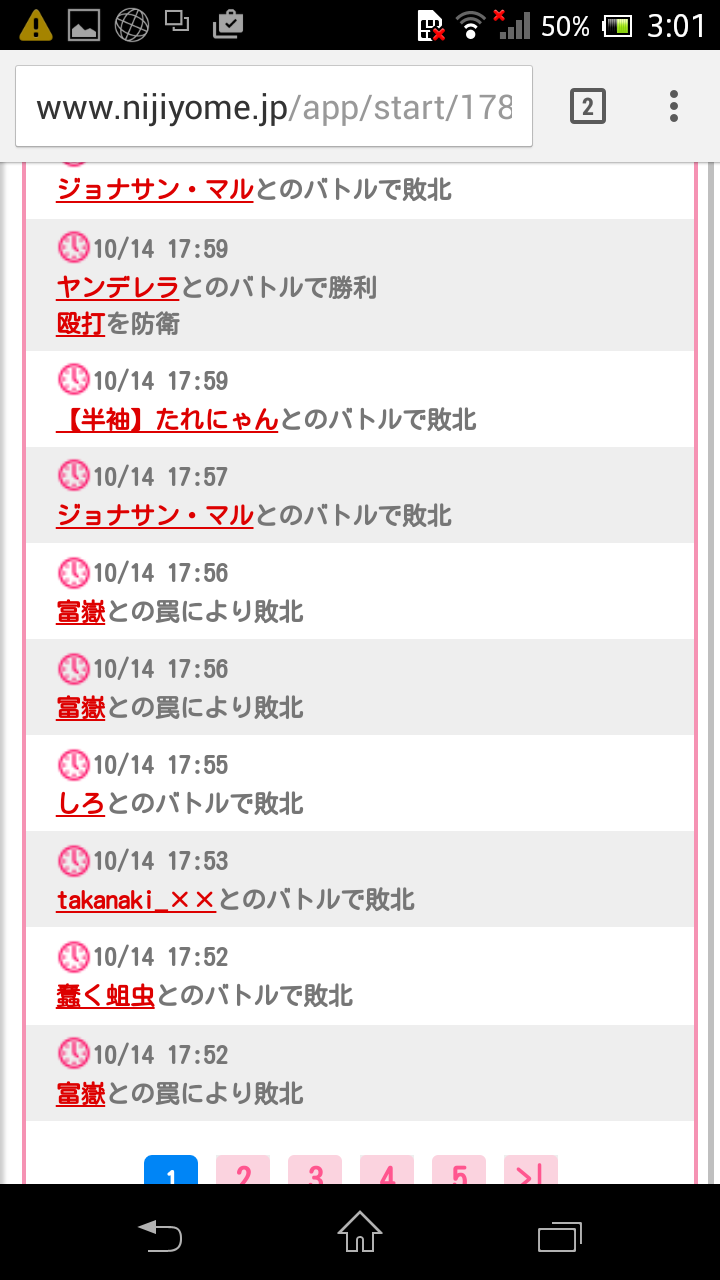
Task: Open the しろ profile link
Action: coord(81,803)
